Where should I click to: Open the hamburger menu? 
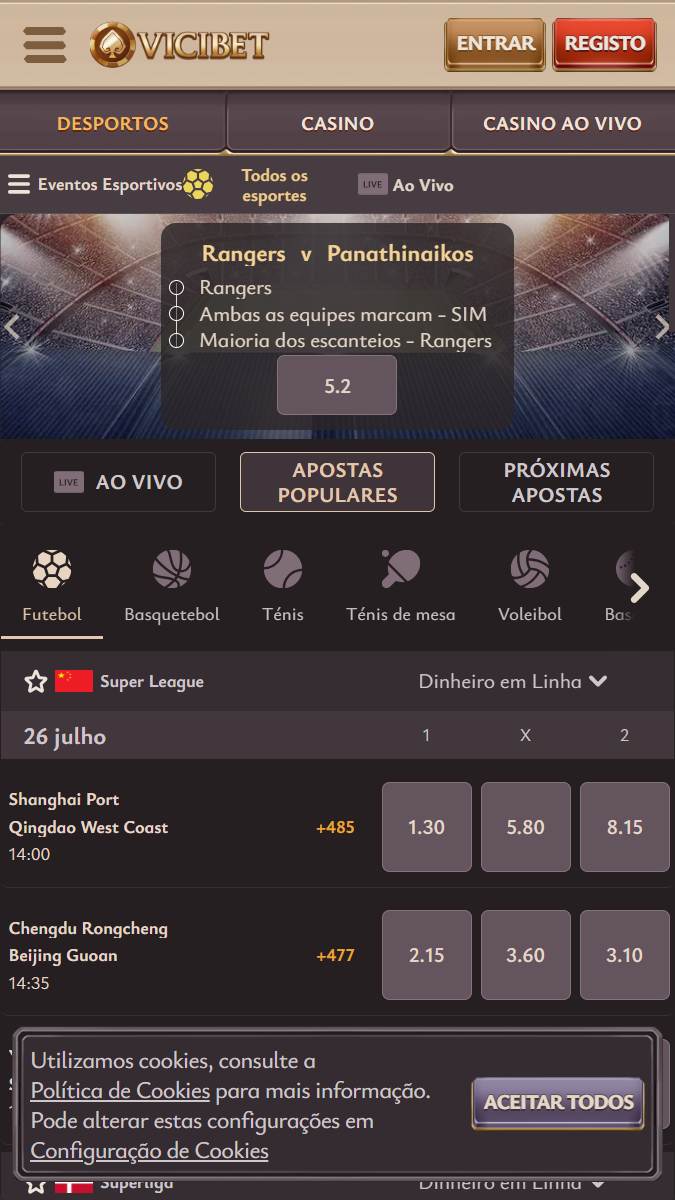click(44, 44)
